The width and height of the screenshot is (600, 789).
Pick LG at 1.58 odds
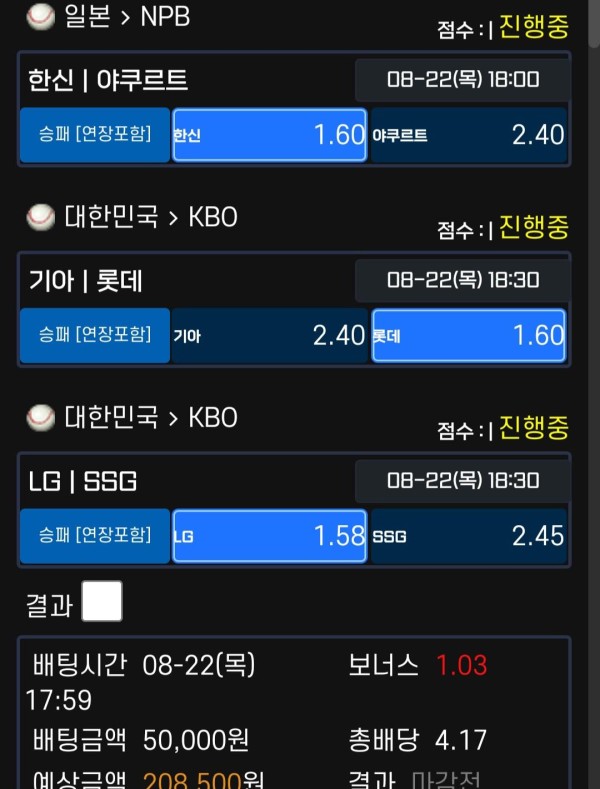270,536
